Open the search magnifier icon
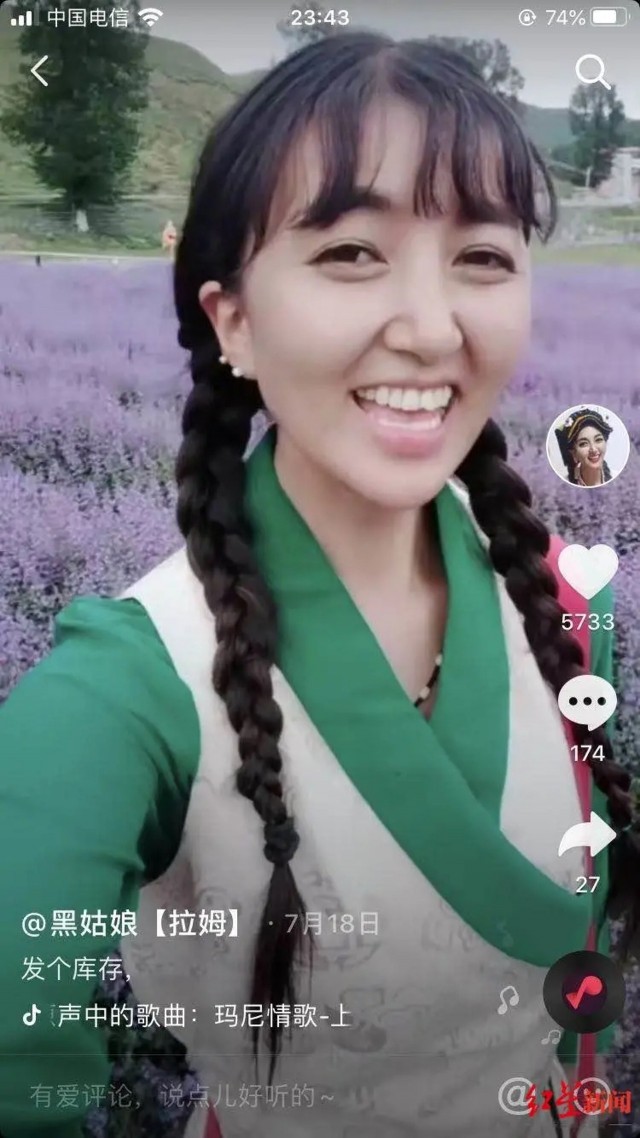 click(x=592, y=71)
